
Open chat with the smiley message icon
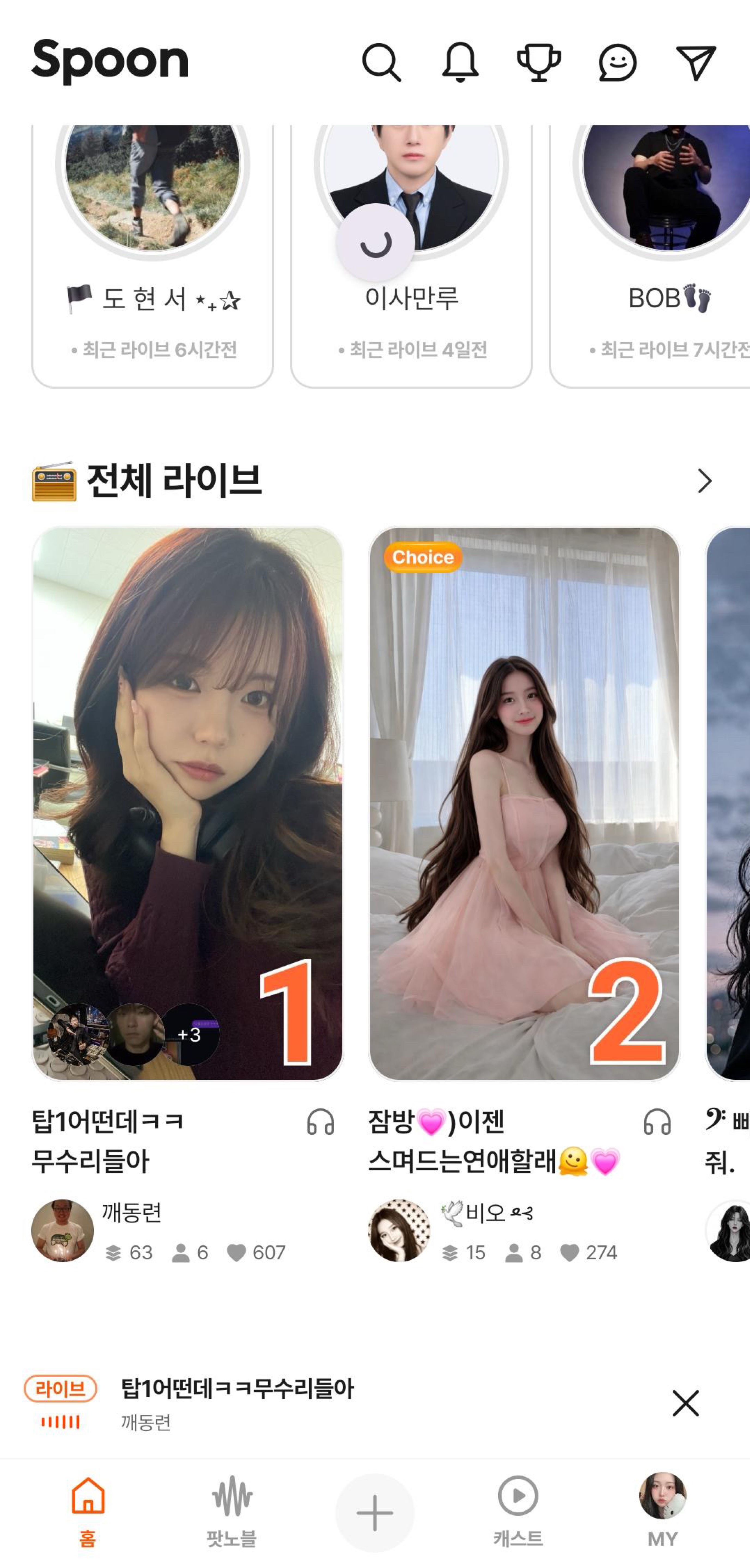pyautogui.click(x=618, y=63)
